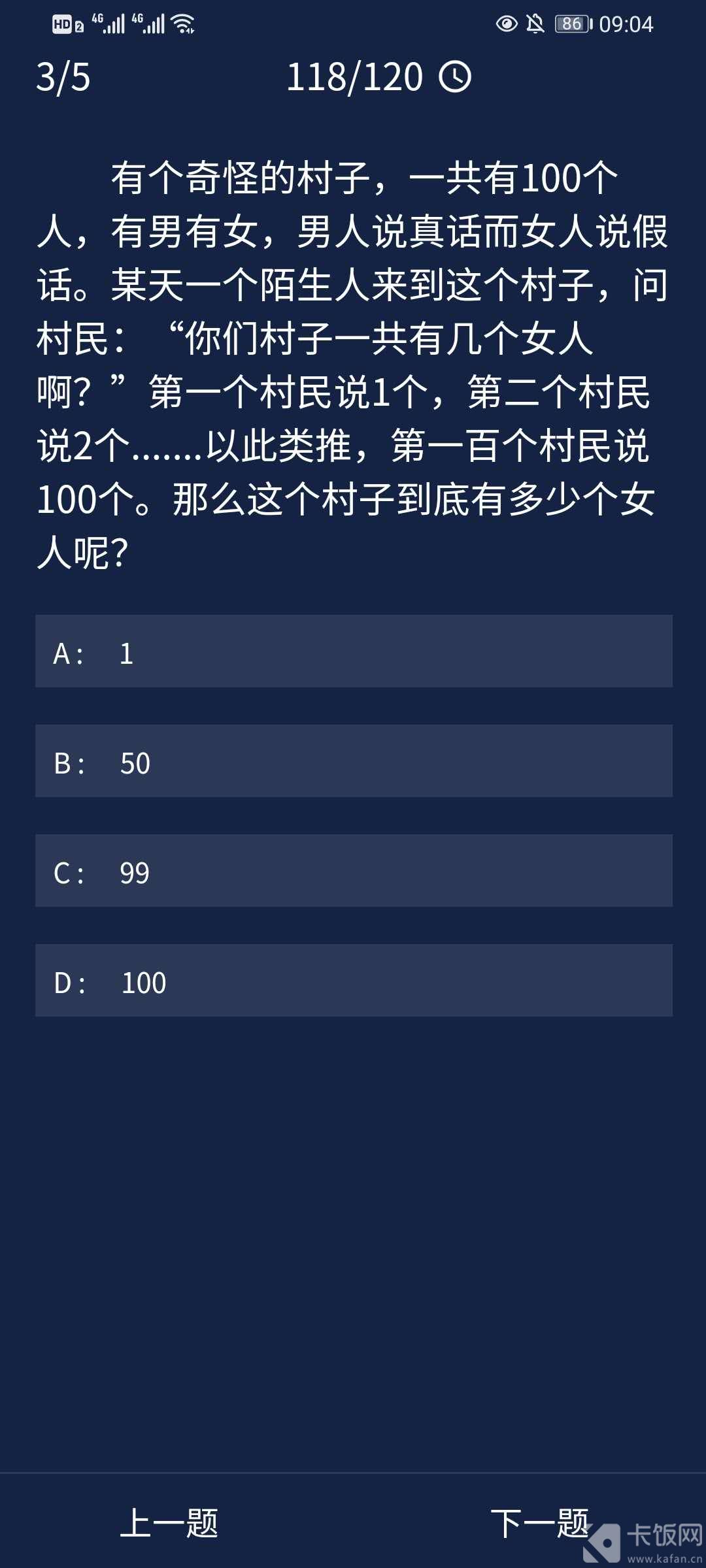The image size is (706, 1568).
Task: Choose option B: 50
Action: tap(353, 761)
